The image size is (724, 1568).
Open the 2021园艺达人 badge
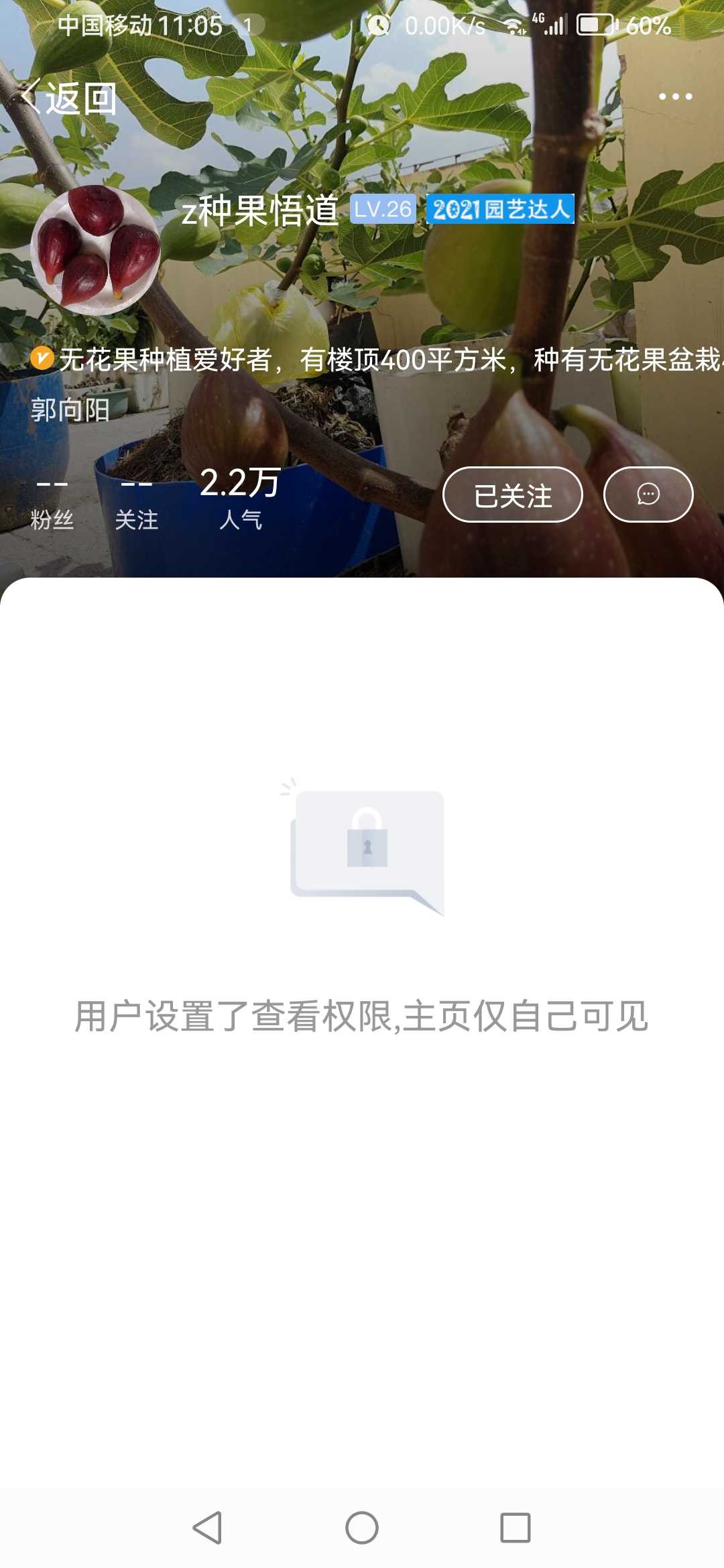[501, 209]
